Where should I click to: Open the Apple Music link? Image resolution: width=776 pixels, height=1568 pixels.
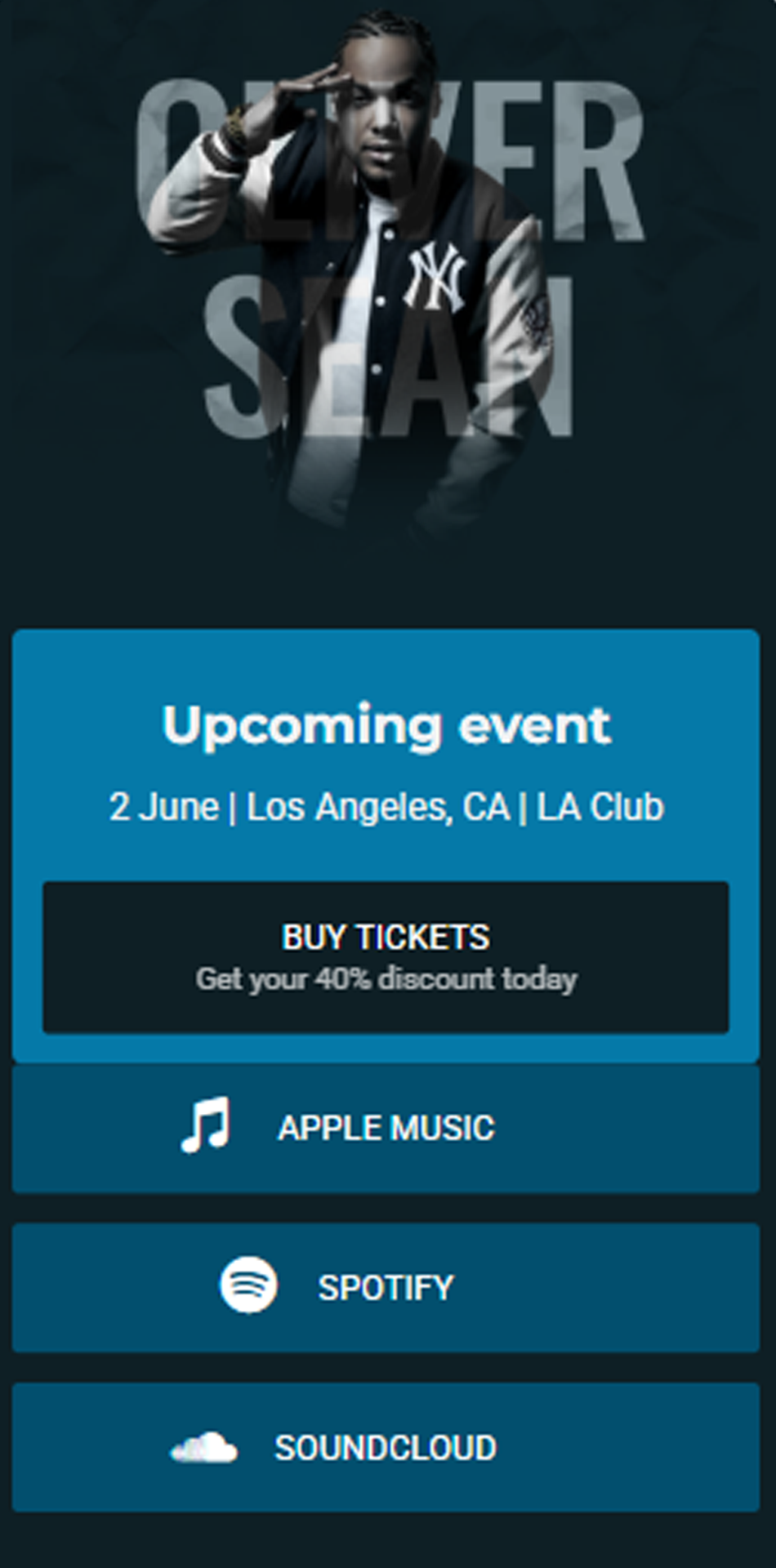point(386,1128)
